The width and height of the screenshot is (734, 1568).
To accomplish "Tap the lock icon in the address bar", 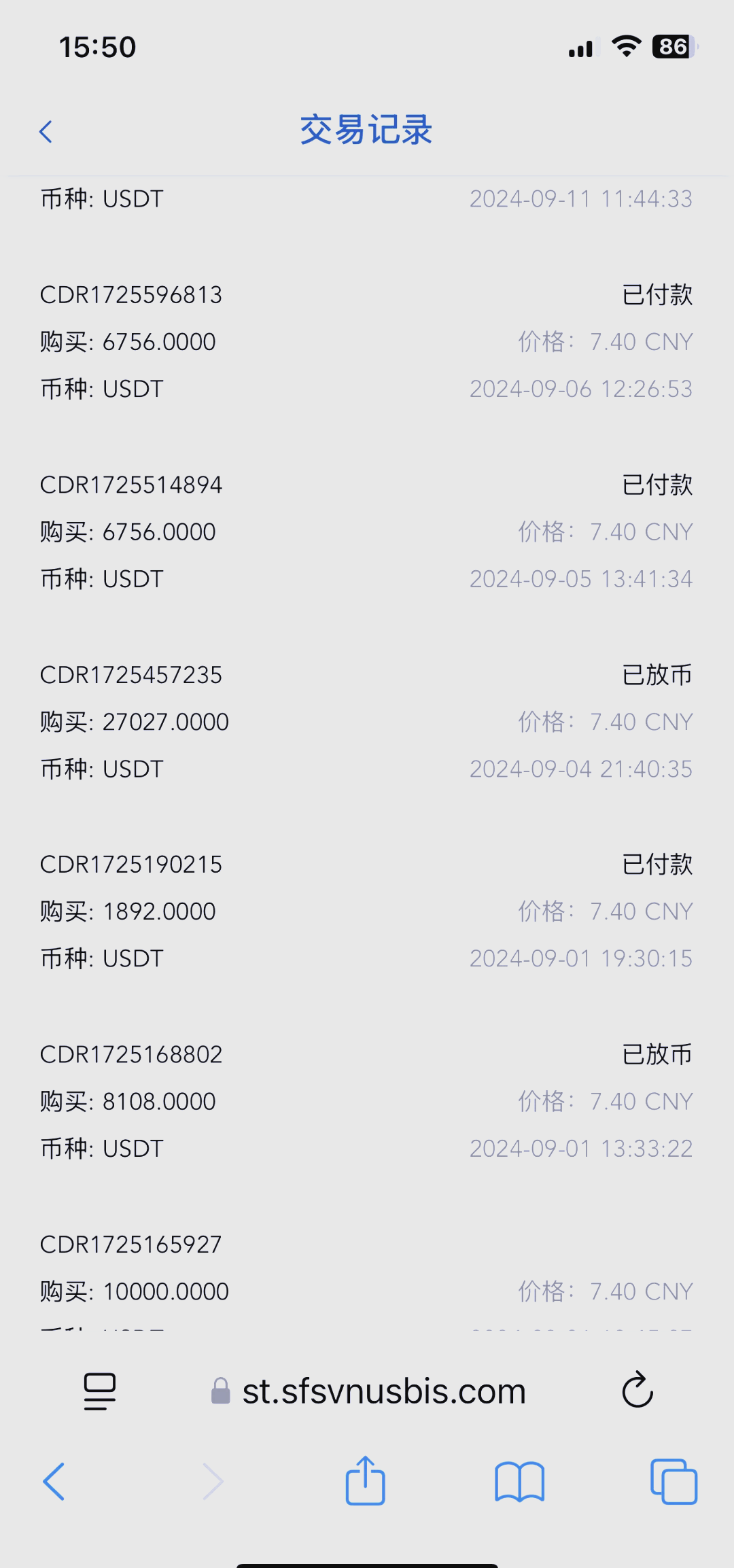I will 220,1391.
